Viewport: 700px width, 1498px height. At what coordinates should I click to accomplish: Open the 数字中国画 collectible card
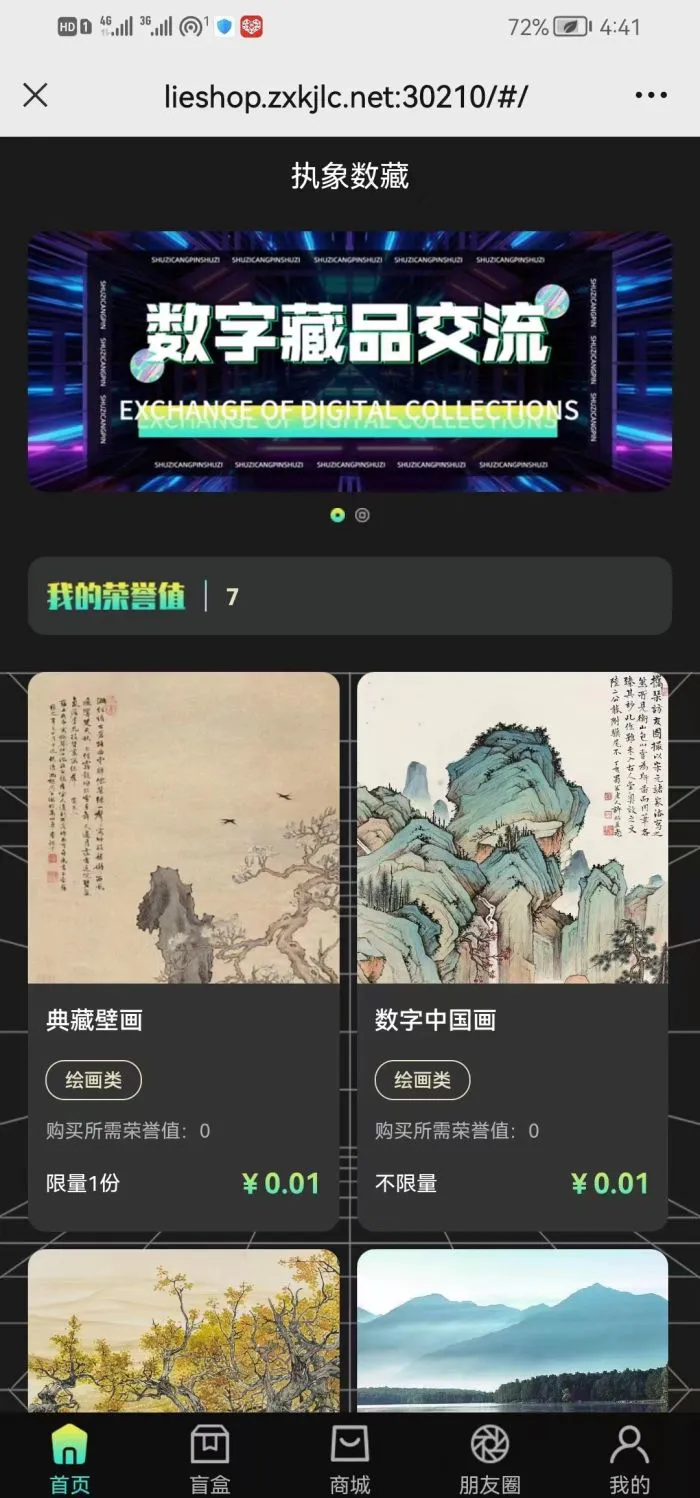pos(512,950)
